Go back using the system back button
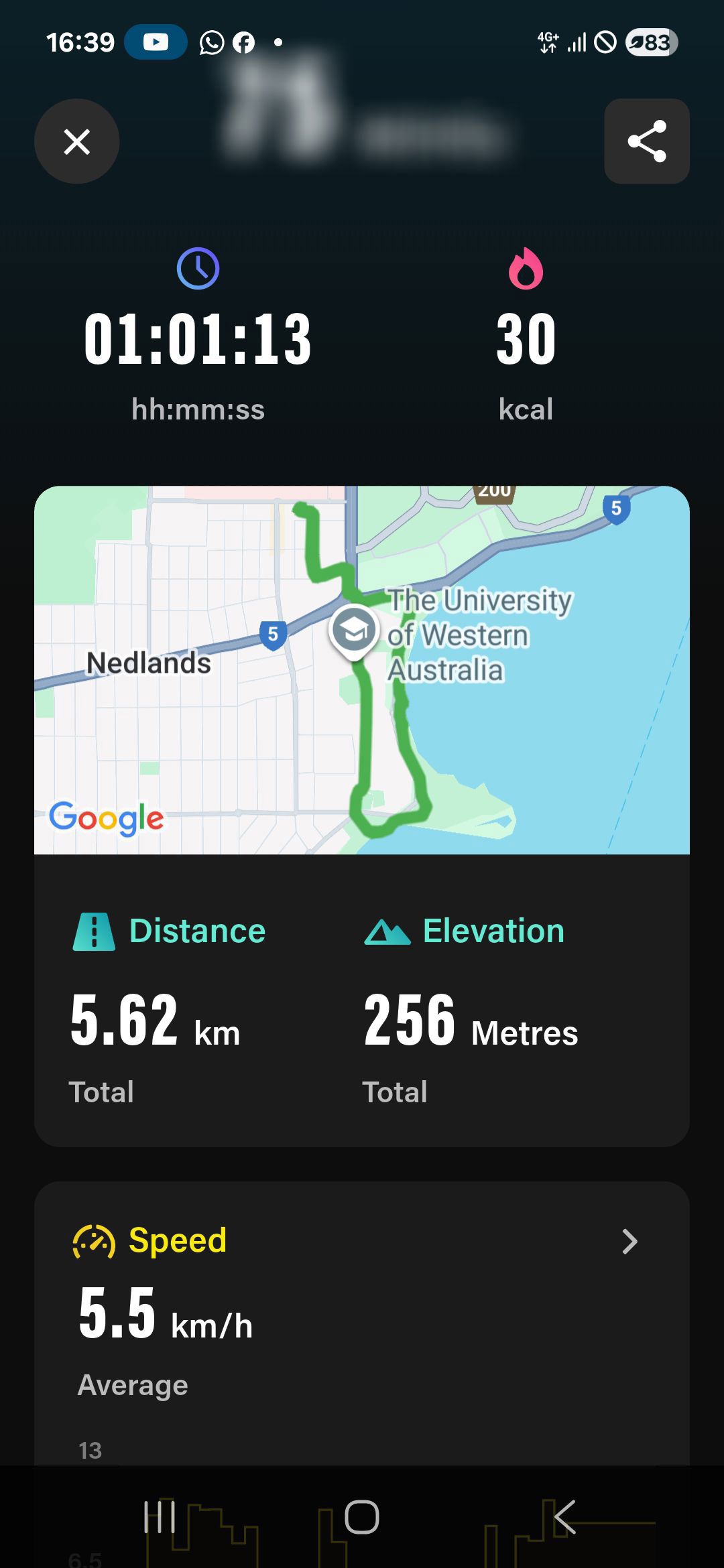 coord(564,1517)
